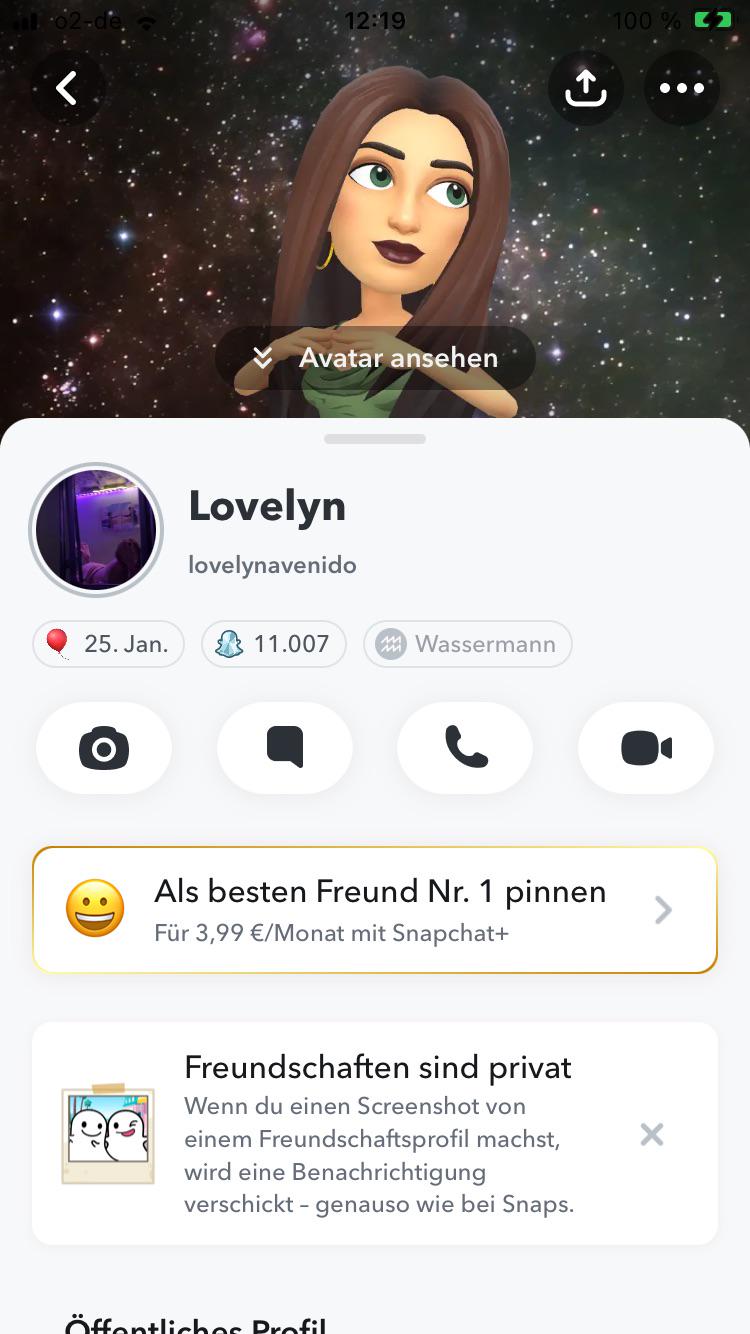Send a Snap using the camera button
Image resolution: width=750 pixels, height=1334 pixels.
click(104, 748)
